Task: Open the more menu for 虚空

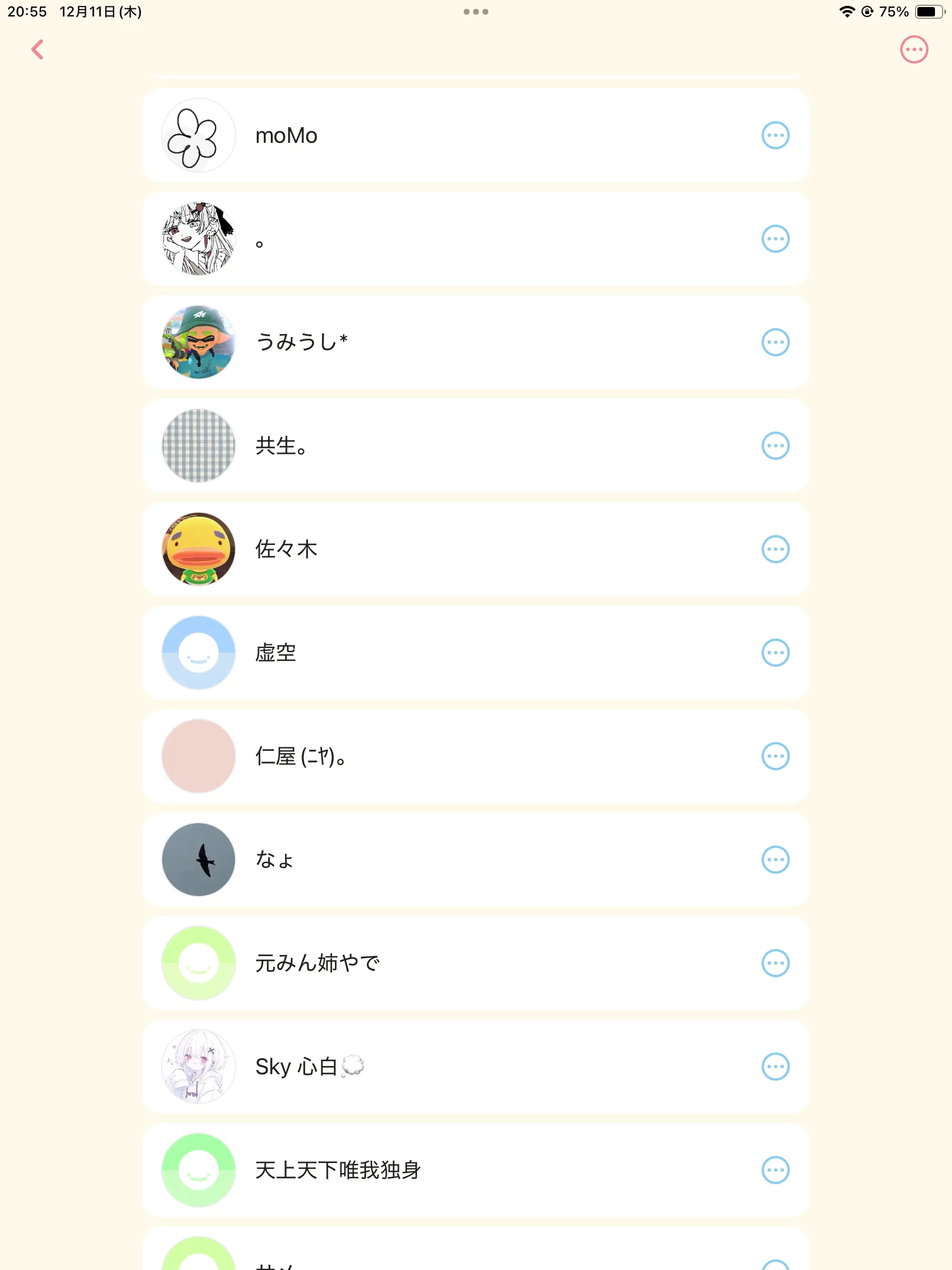Action: 775,653
